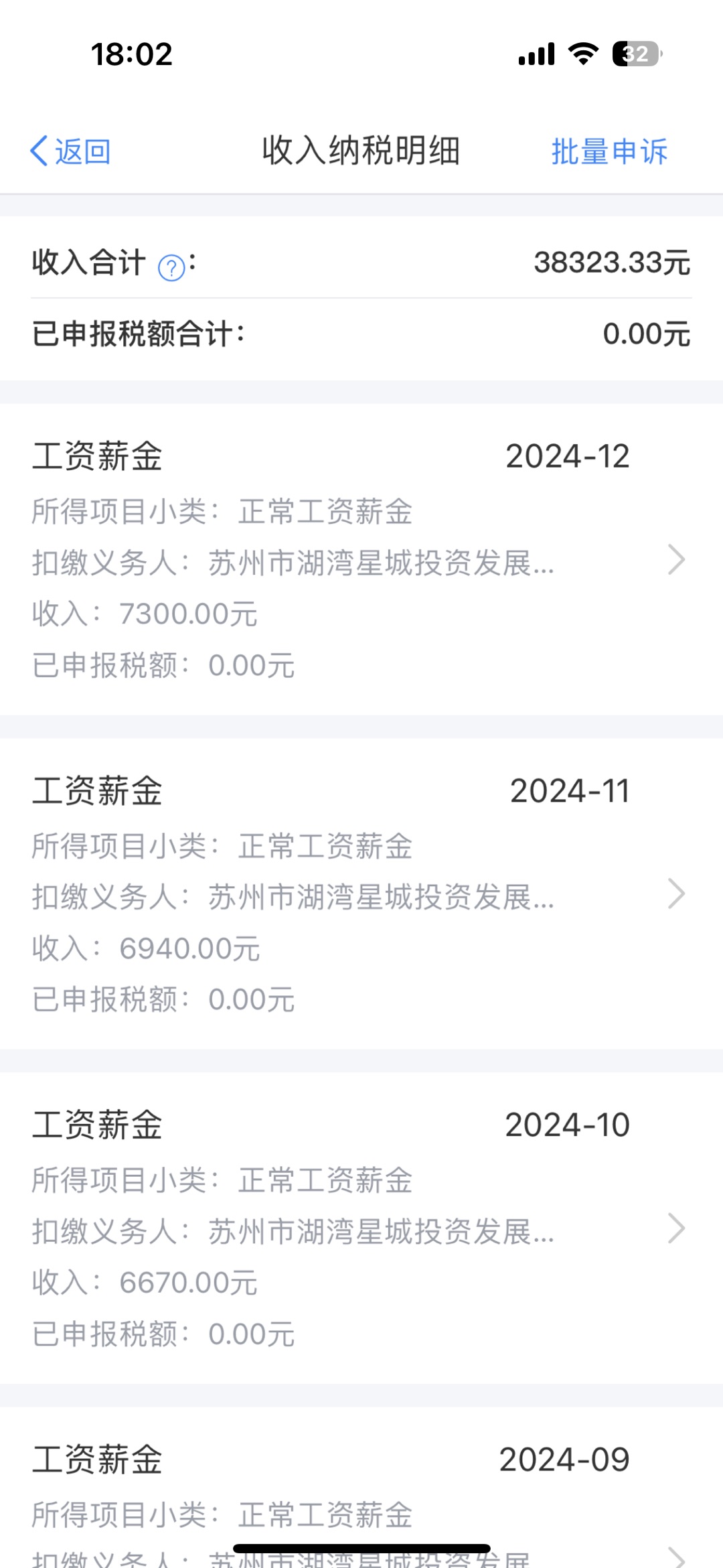Select the 2024-10 工资薪金 entry
Image resolution: width=723 pixels, height=1568 pixels.
pyautogui.click(x=361, y=1228)
